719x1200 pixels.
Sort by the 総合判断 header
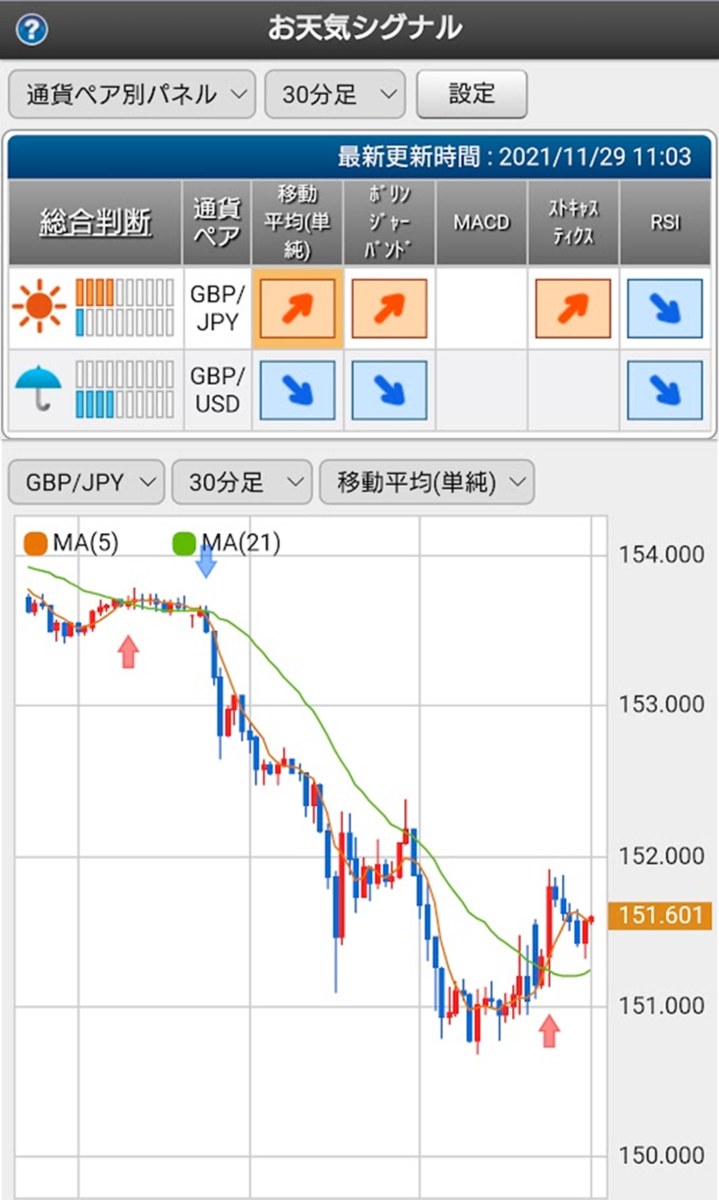click(x=96, y=223)
